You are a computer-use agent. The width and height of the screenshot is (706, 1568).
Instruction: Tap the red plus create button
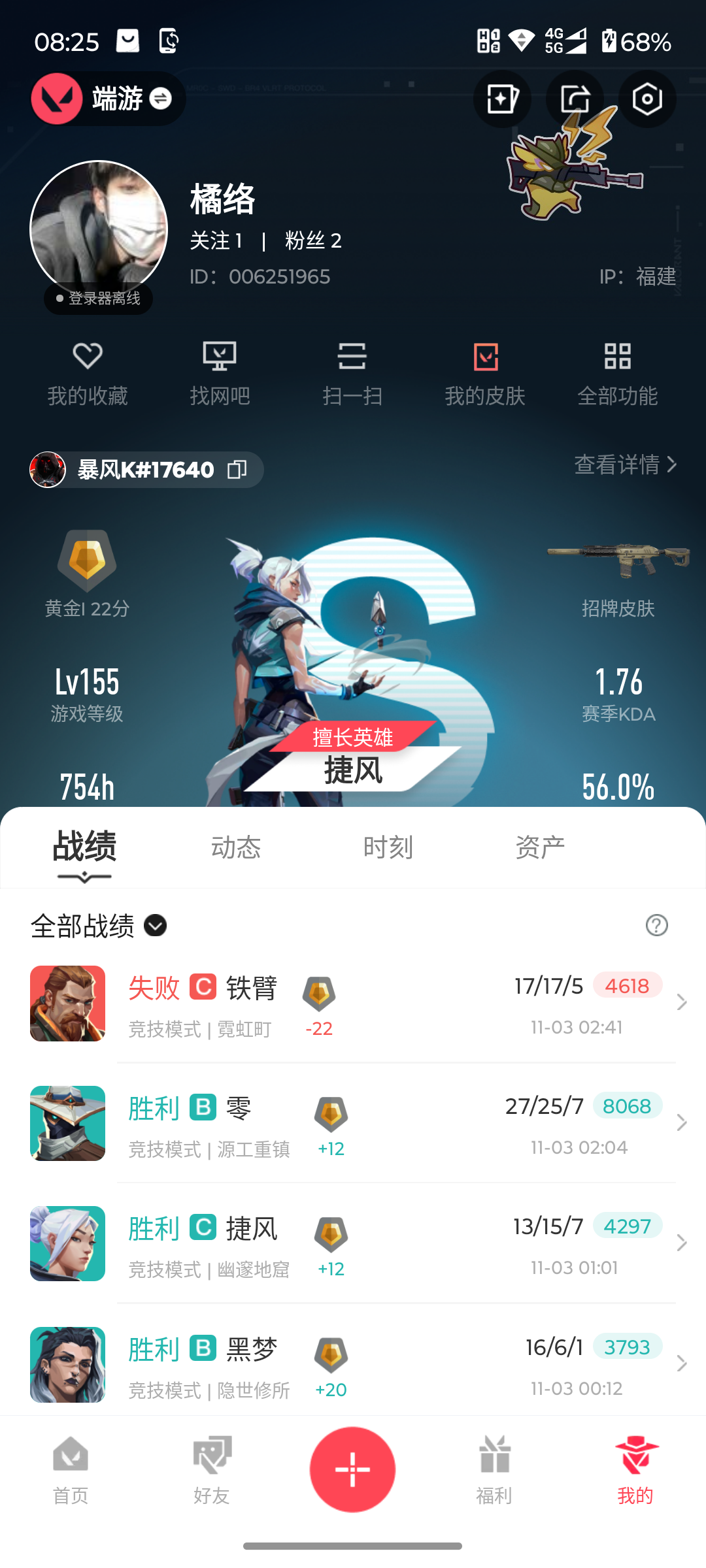click(x=352, y=1469)
